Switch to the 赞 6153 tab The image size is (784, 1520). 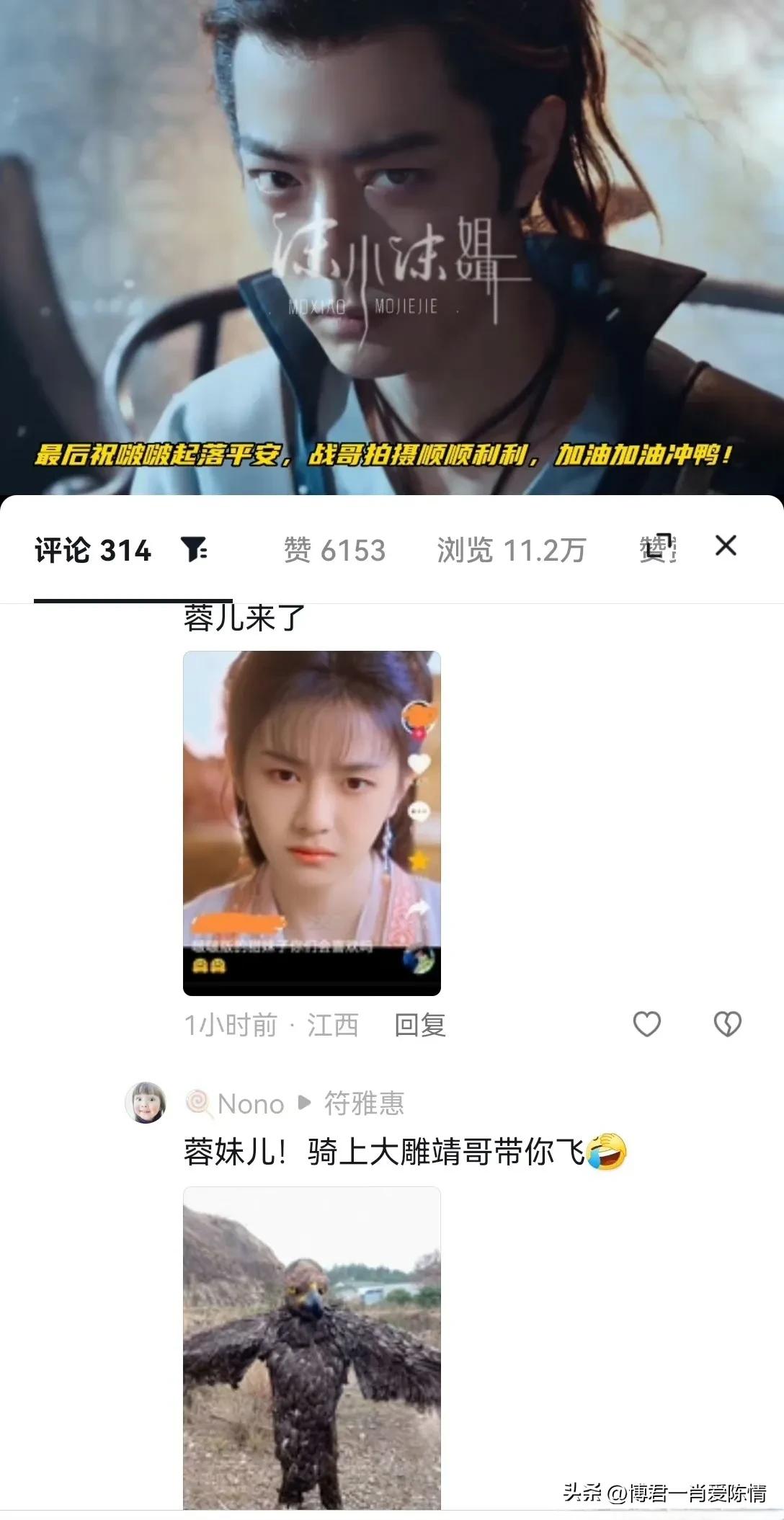pyautogui.click(x=334, y=551)
